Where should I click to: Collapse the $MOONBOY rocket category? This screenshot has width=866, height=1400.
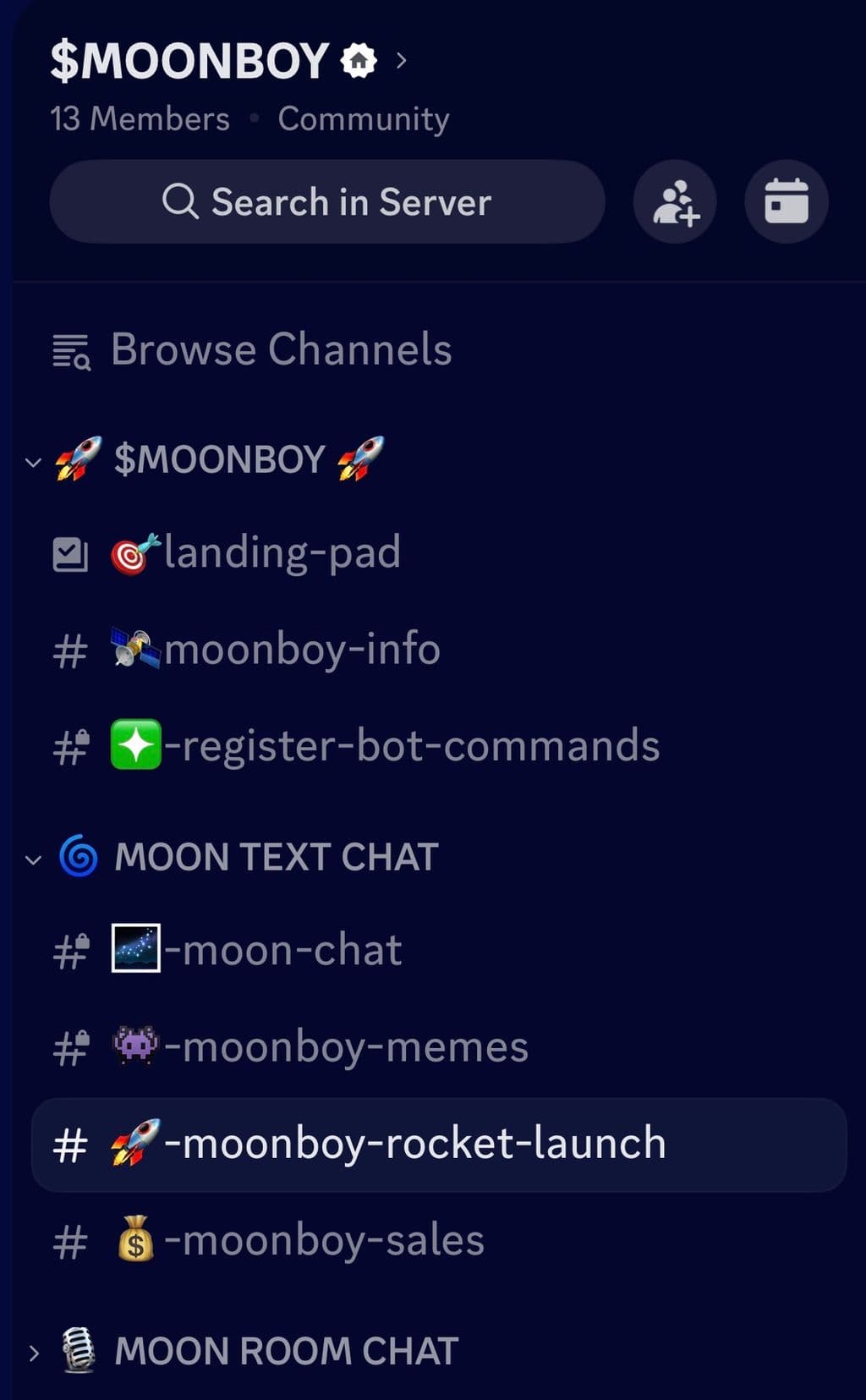coord(218,460)
